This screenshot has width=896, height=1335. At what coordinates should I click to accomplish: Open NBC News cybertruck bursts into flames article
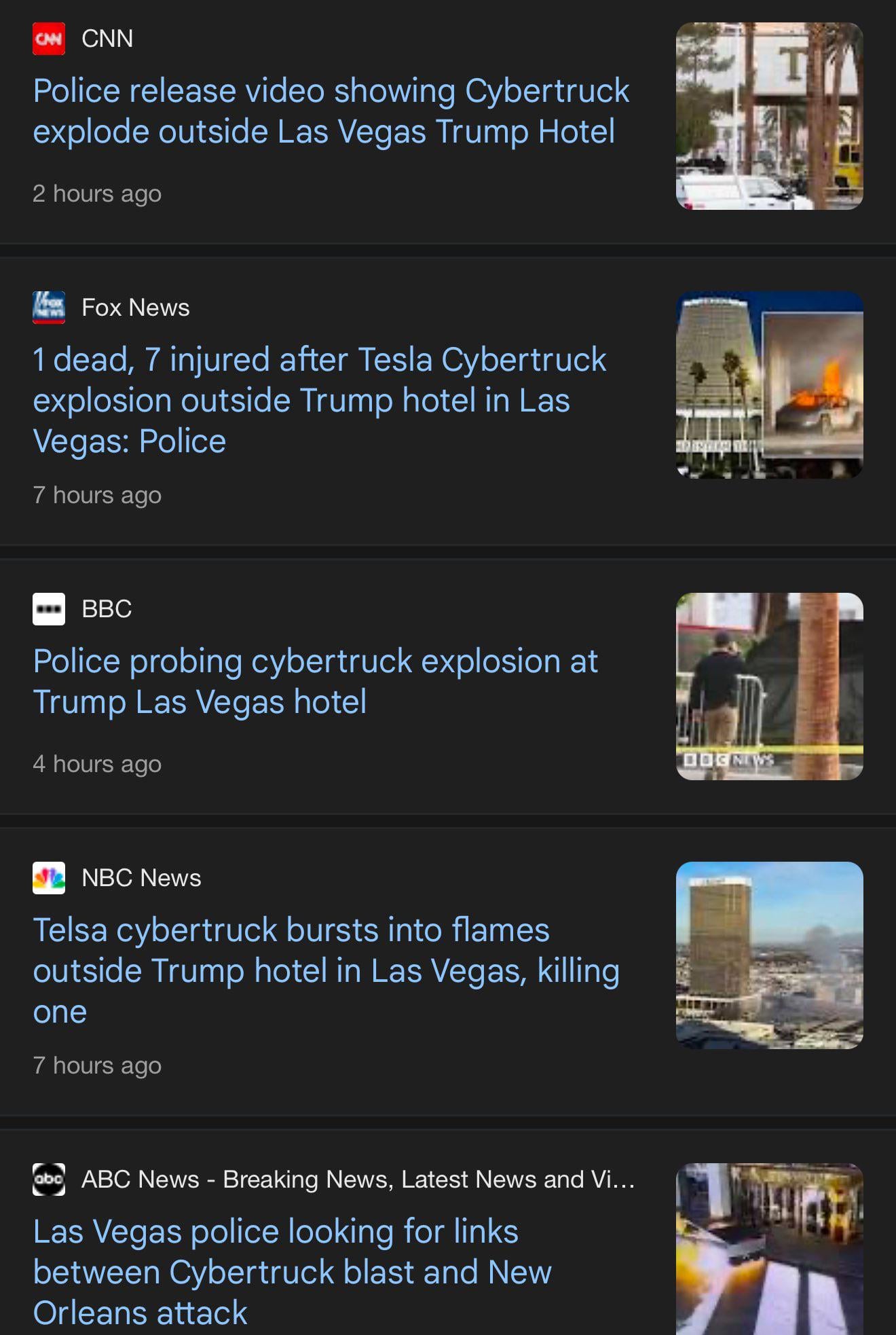326,970
